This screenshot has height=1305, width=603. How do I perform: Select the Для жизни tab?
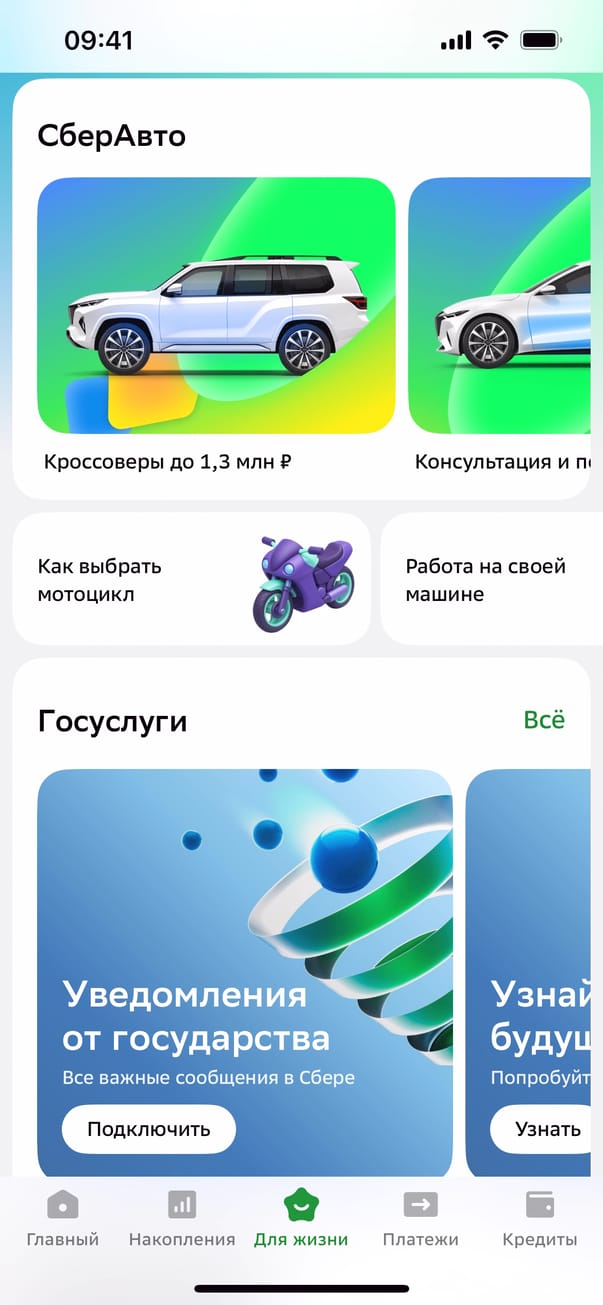[301, 1219]
